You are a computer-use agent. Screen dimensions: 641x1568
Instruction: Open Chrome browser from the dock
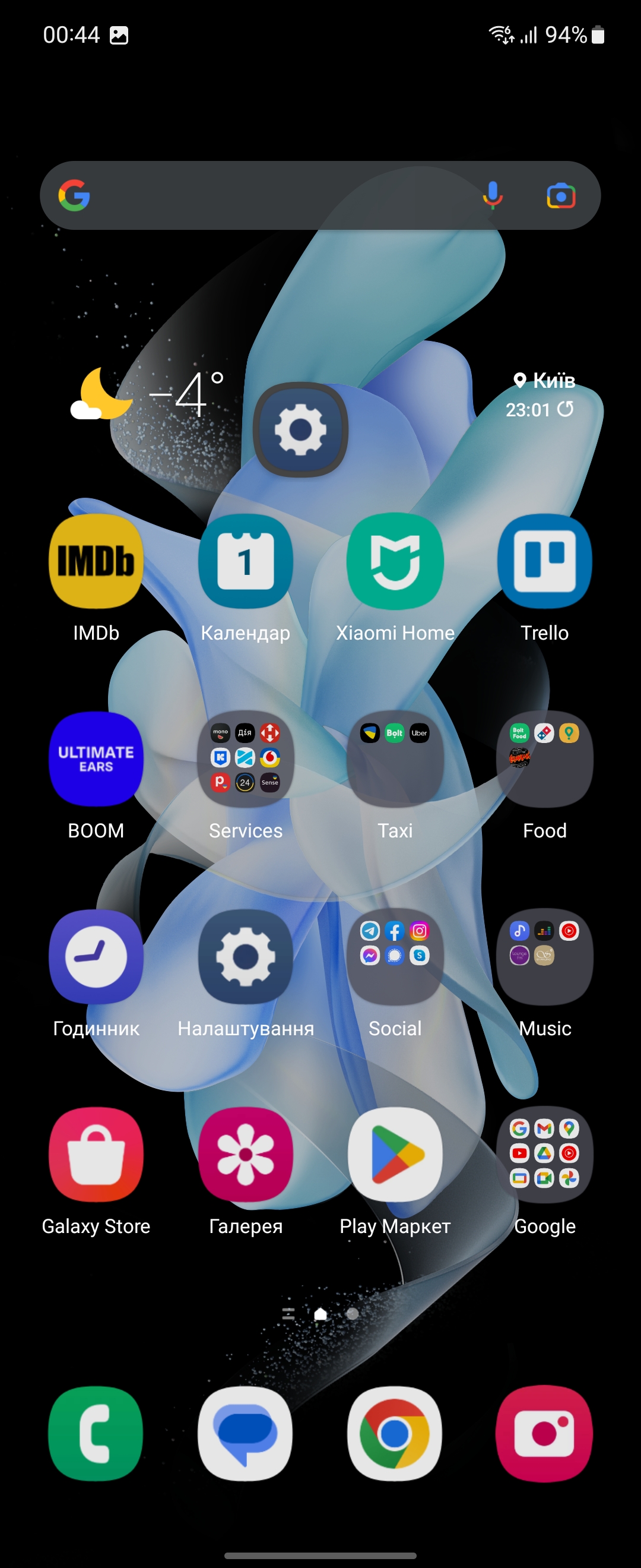pyautogui.click(x=395, y=1434)
